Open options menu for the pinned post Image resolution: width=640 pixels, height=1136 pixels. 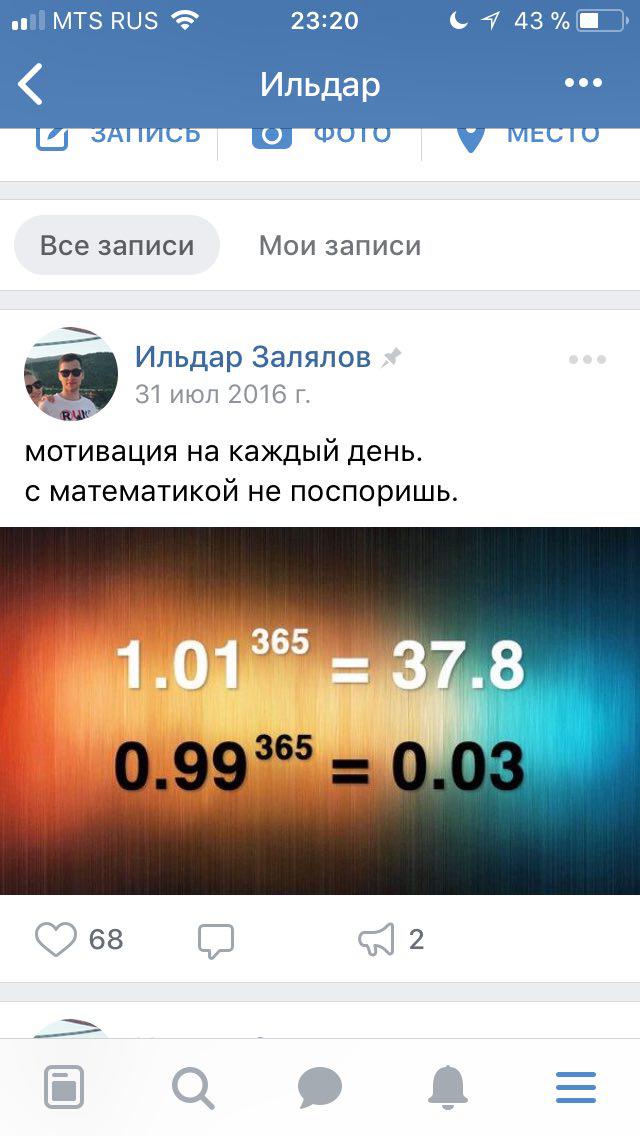[x=587, y=360]
